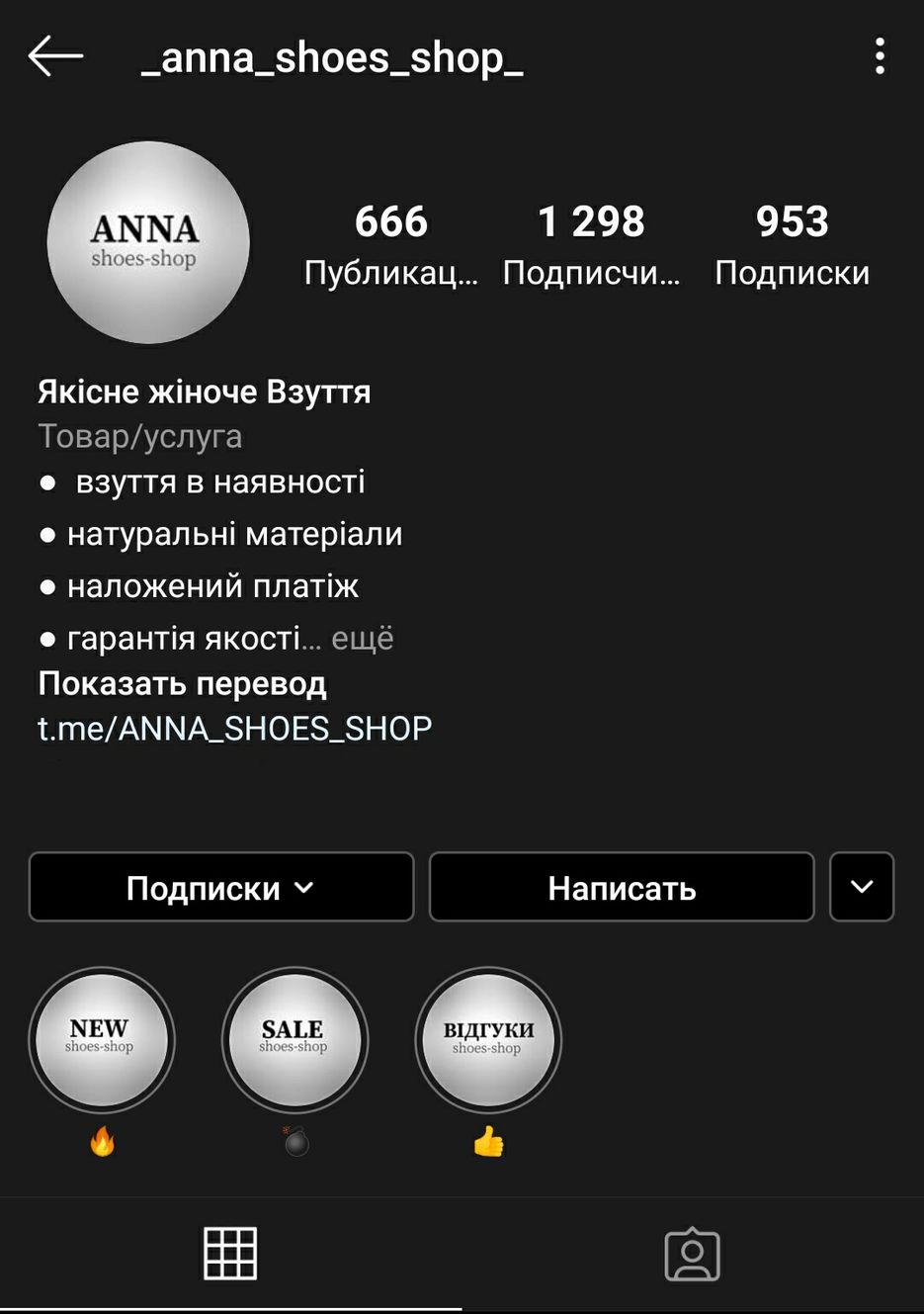Screen dimensions: 924x1314
Task: Expand suggested accounts with the chevron button
Action: [x=861, y=887]
